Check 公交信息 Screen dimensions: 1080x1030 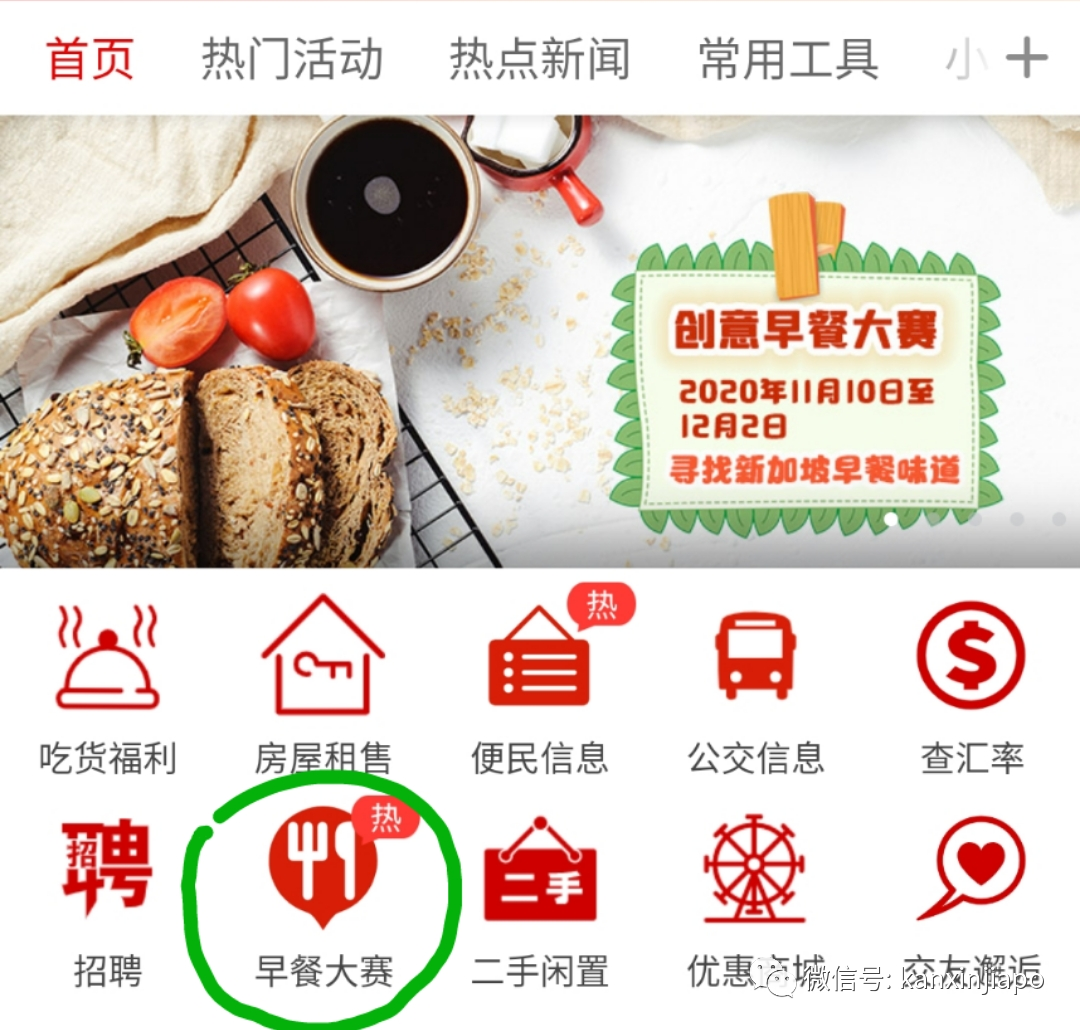click(756, 688)
